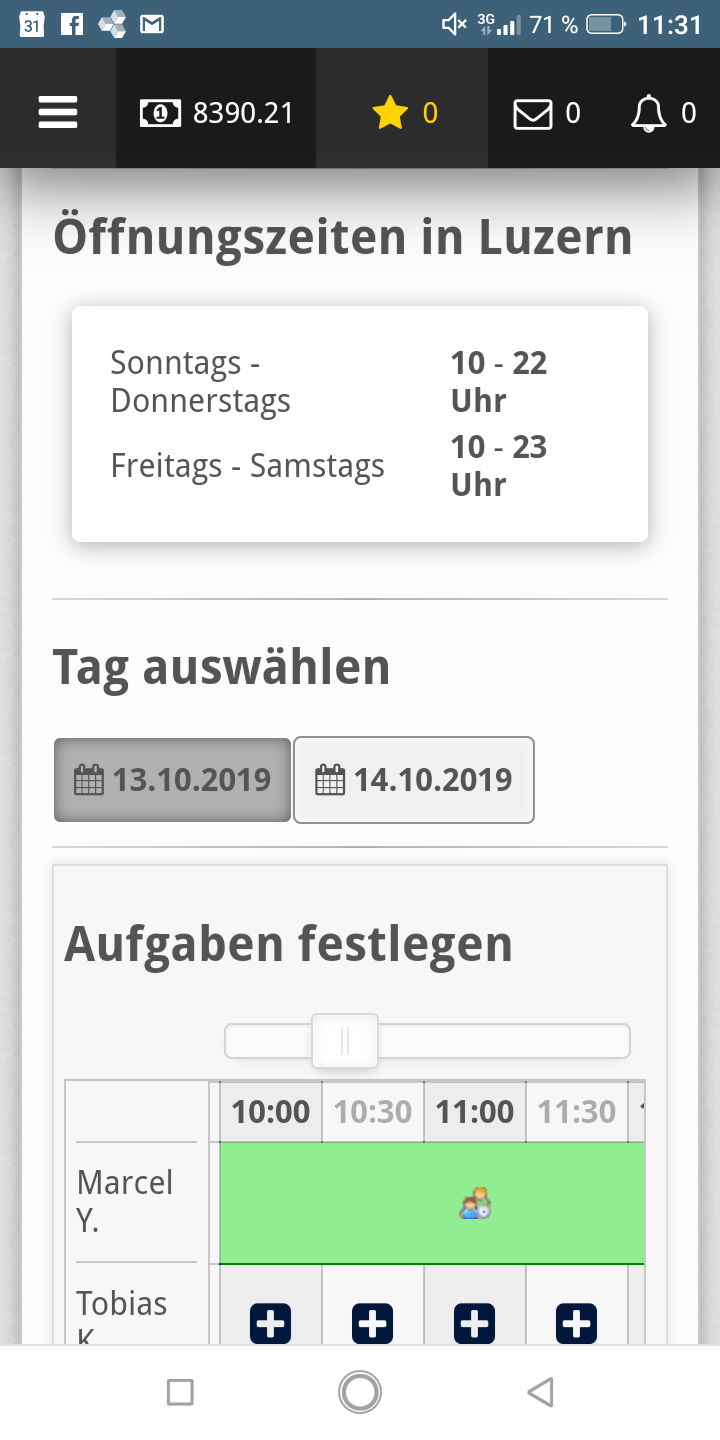The height and width of the screenshot is (1440, 720).
Task: View the 8390.21 cash balance
Action: pyautogui.click(x=217, y=113)
